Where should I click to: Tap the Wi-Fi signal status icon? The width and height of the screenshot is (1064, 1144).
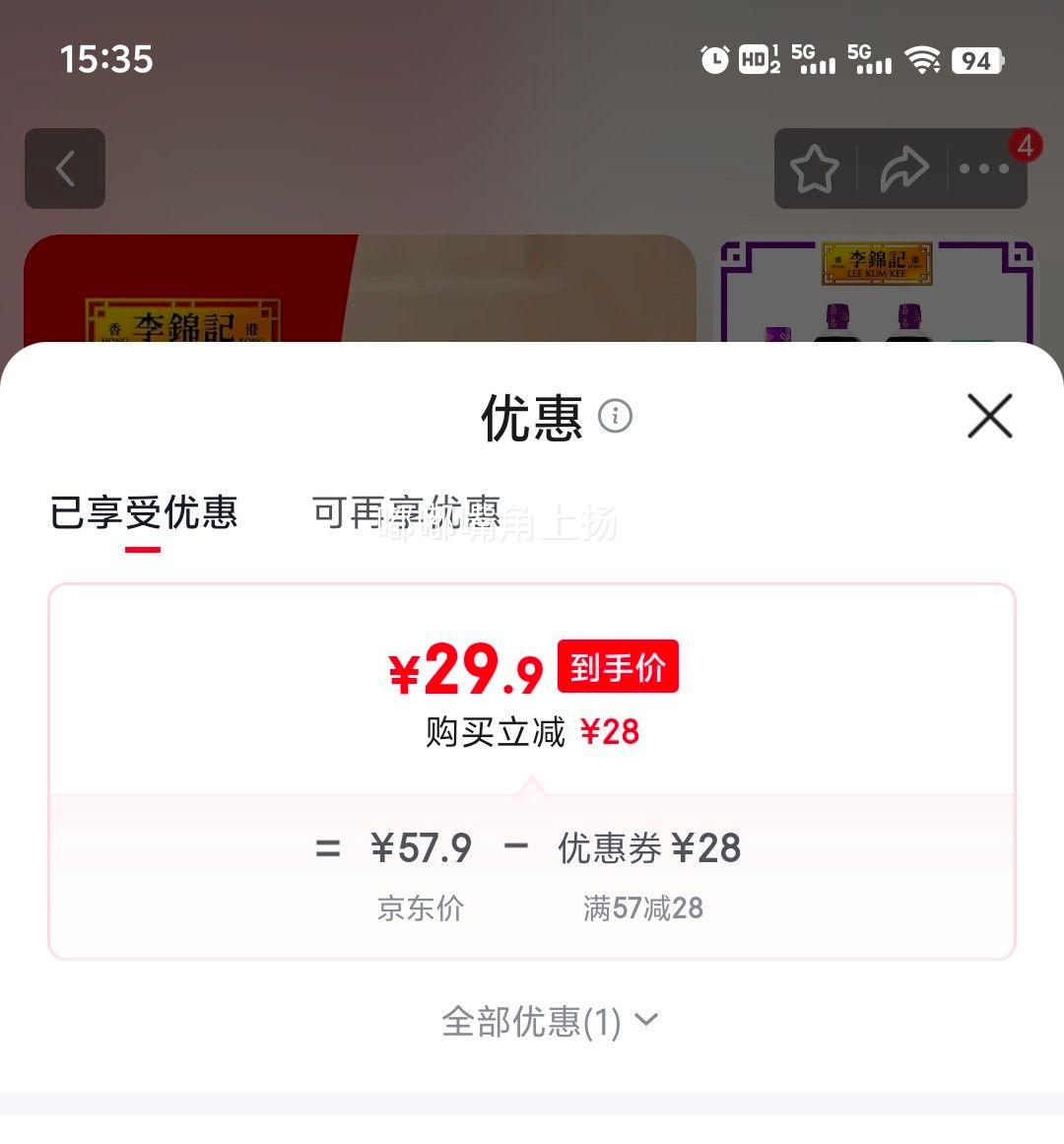[x=922, y=59]
